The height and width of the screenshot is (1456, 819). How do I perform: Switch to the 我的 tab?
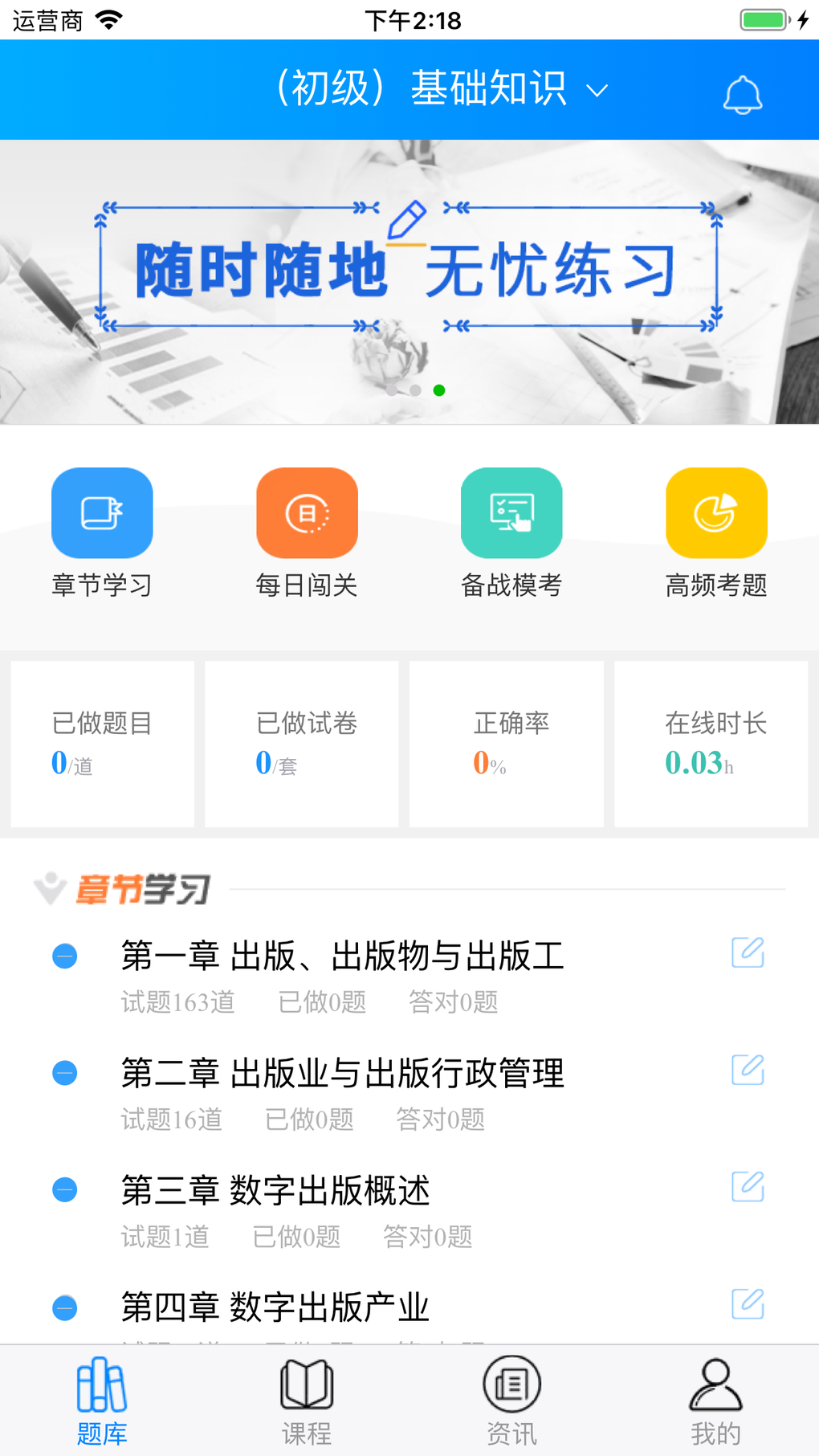(x=716, y=1401)
